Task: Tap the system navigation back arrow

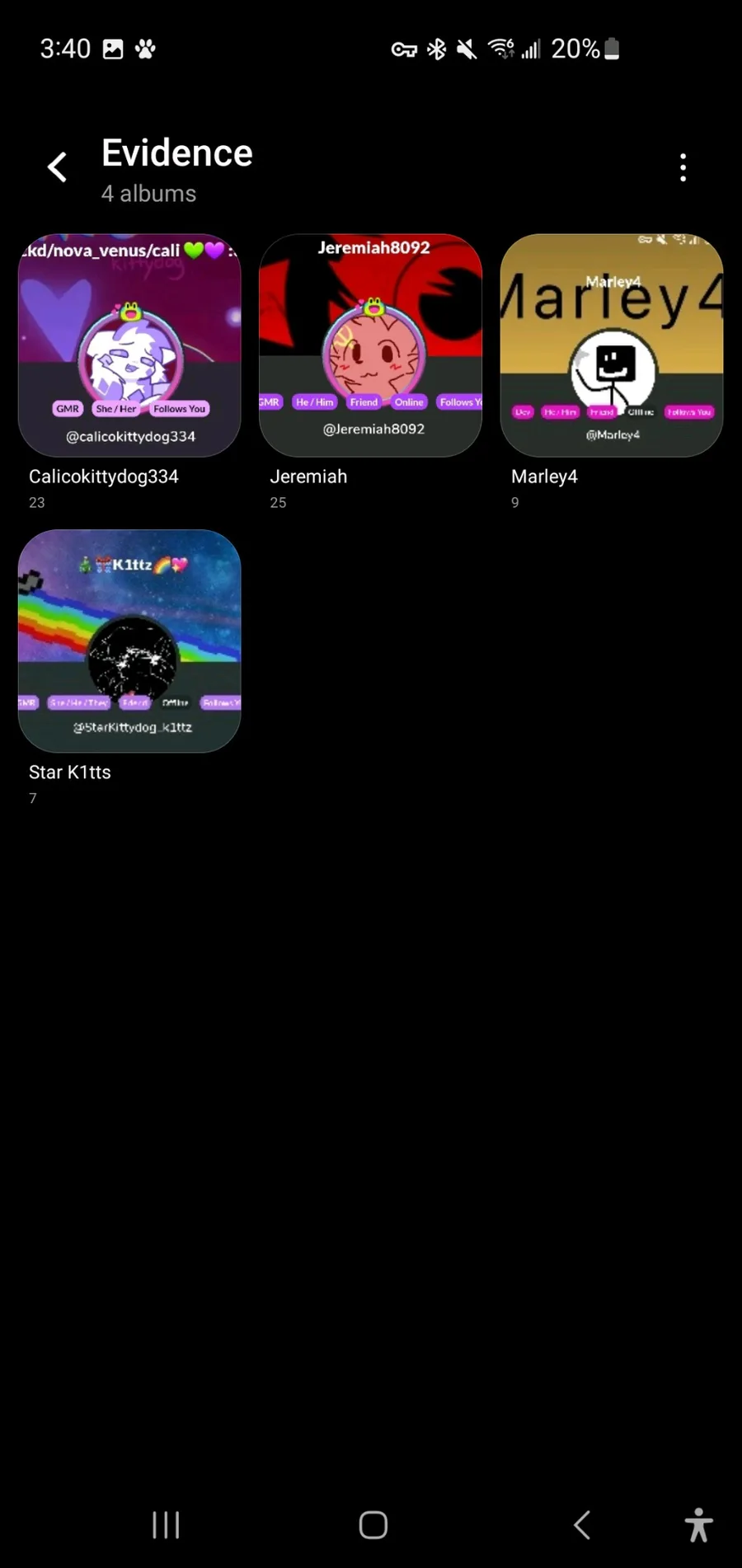Action: click(582, 1524)
